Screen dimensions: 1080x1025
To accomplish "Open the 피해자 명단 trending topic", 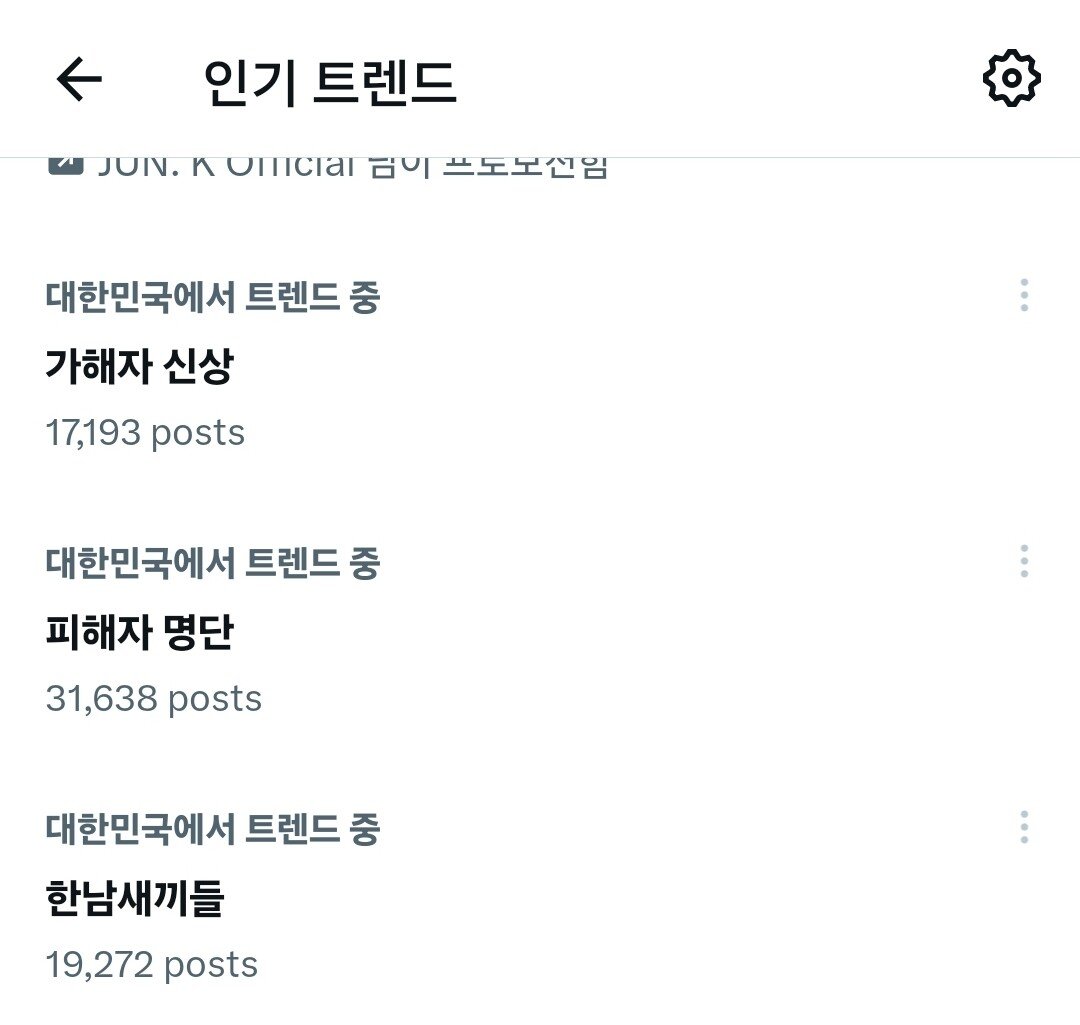I will tap(140, 633).
